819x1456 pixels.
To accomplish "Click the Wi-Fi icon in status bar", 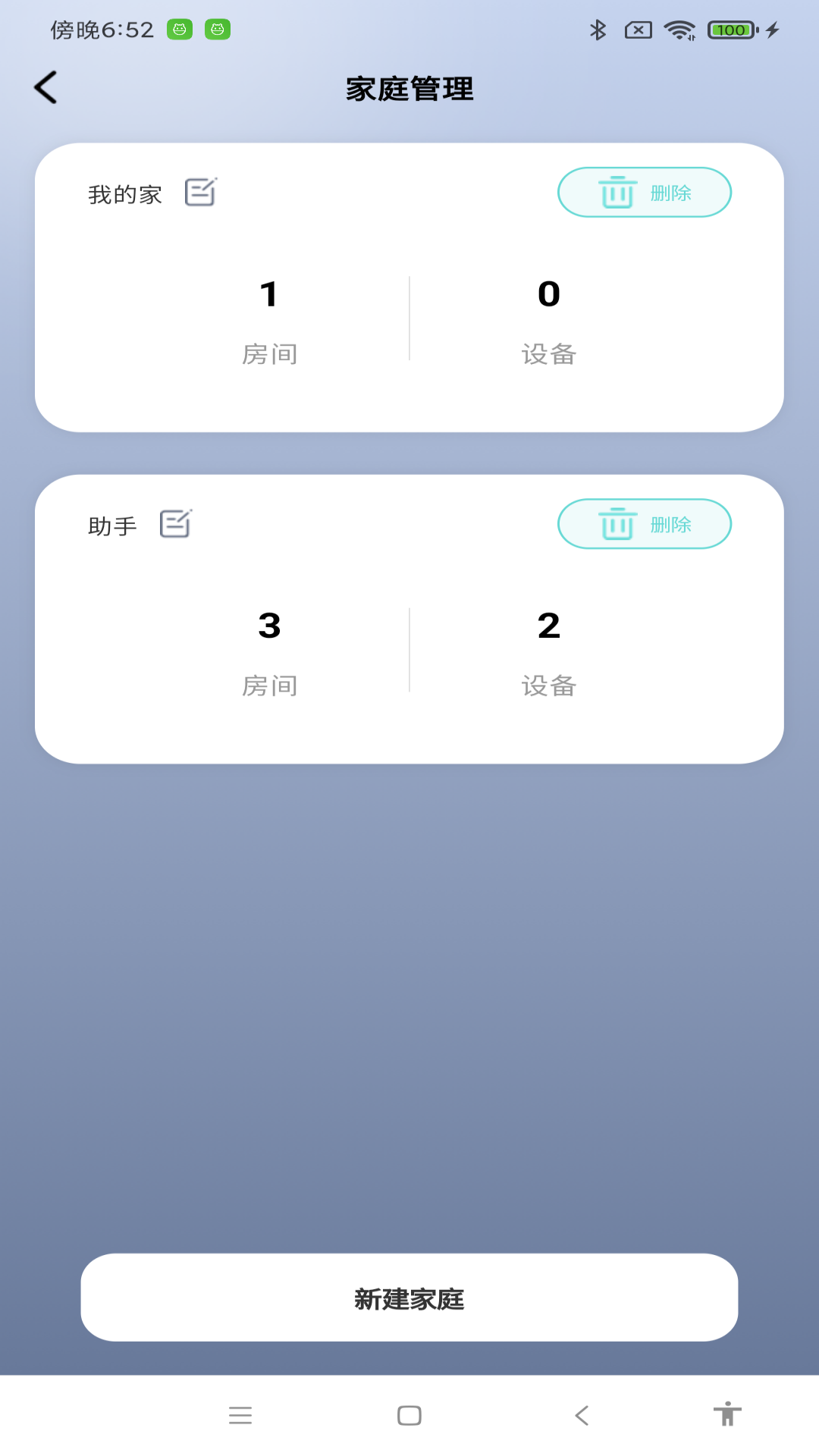I will click(x=677, y=30).
